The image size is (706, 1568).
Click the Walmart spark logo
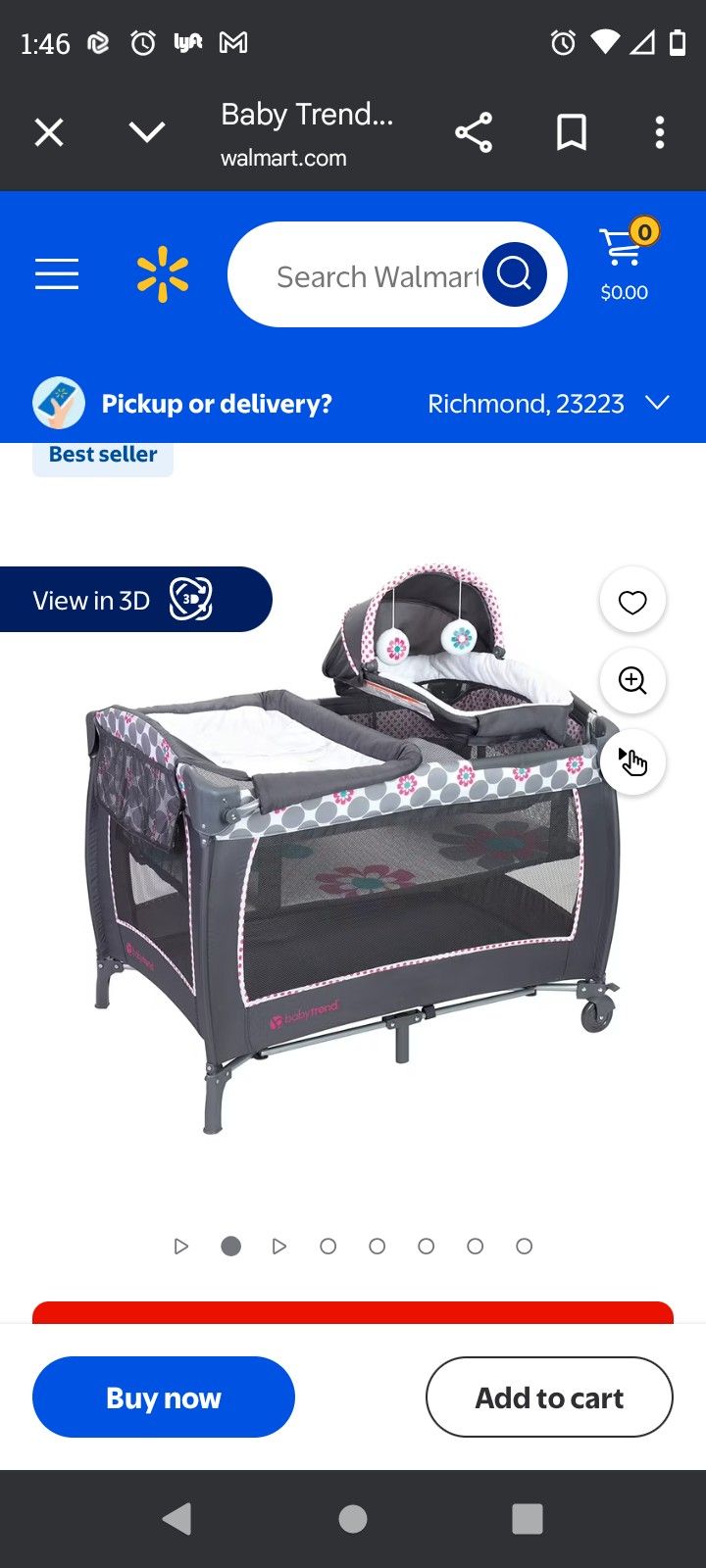(163, 274)
